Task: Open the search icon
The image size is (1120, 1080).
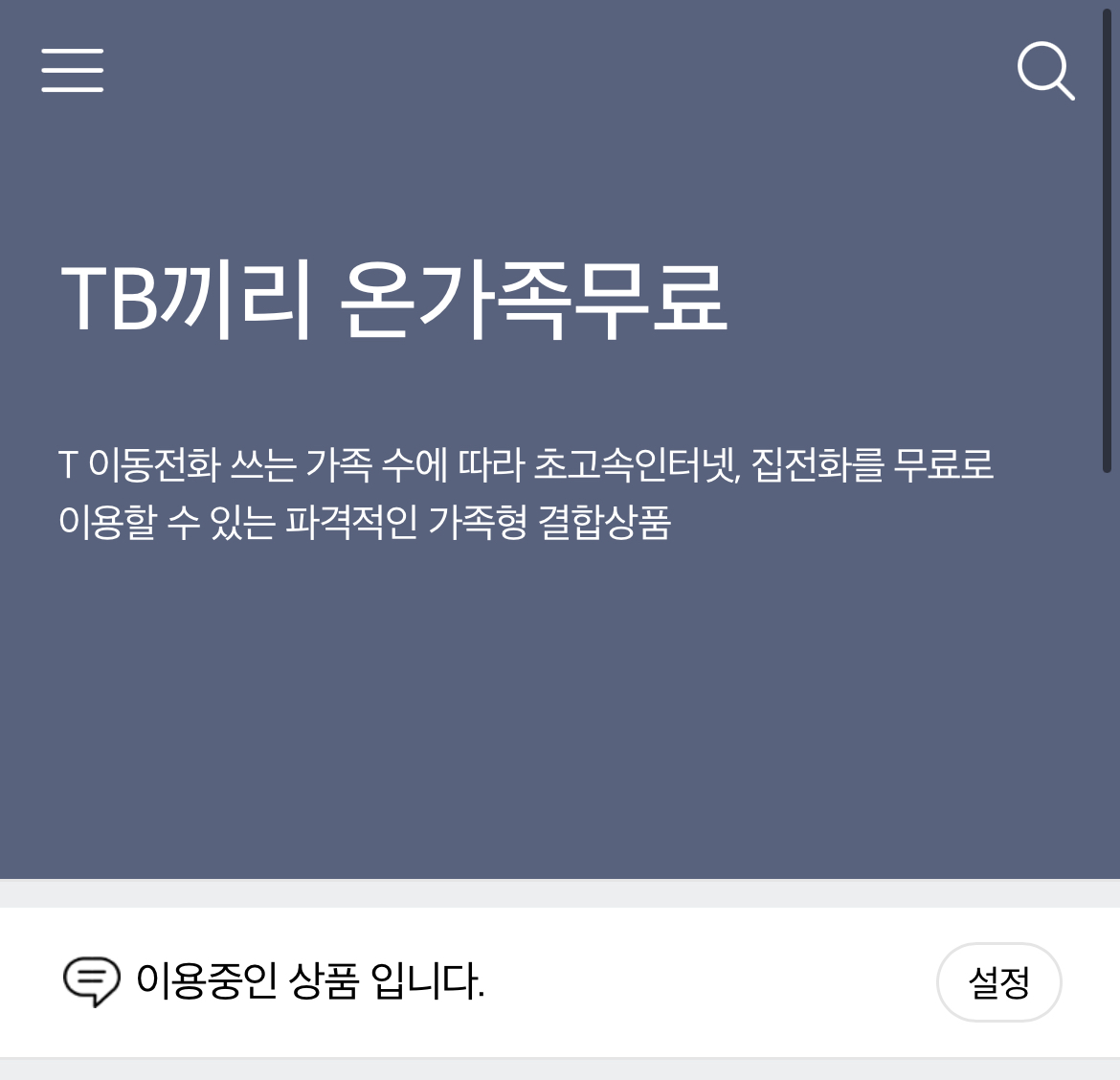Action: (1044, 70)
